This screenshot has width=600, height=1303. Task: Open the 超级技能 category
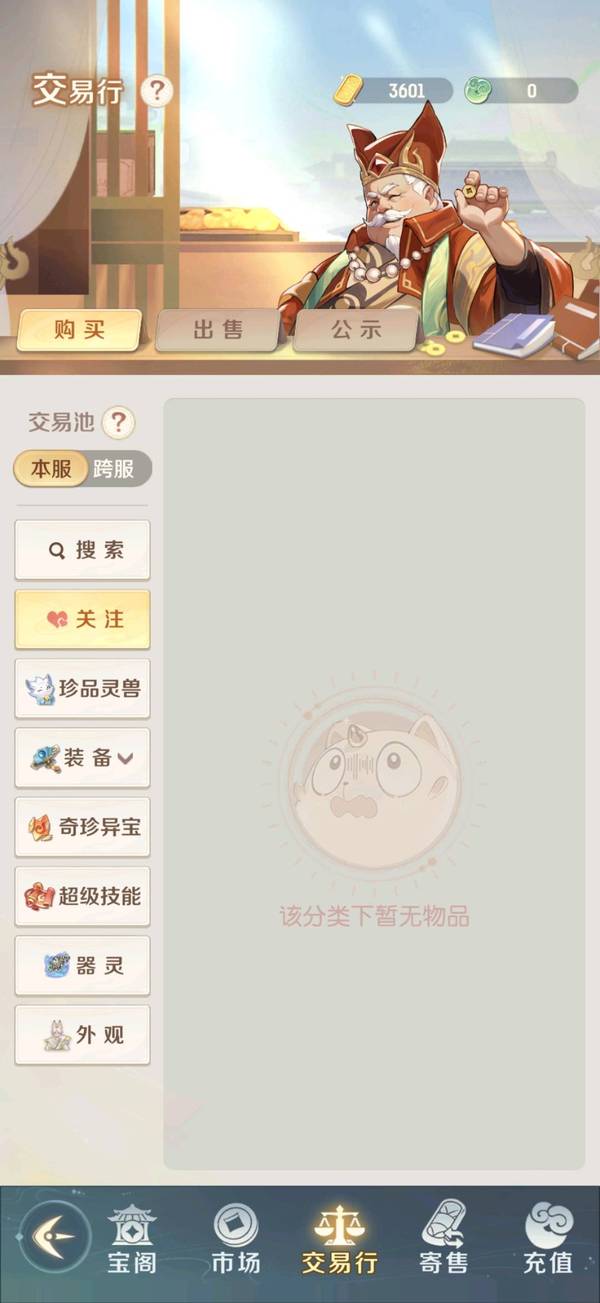pyautogui.click(x=82, y=896)
